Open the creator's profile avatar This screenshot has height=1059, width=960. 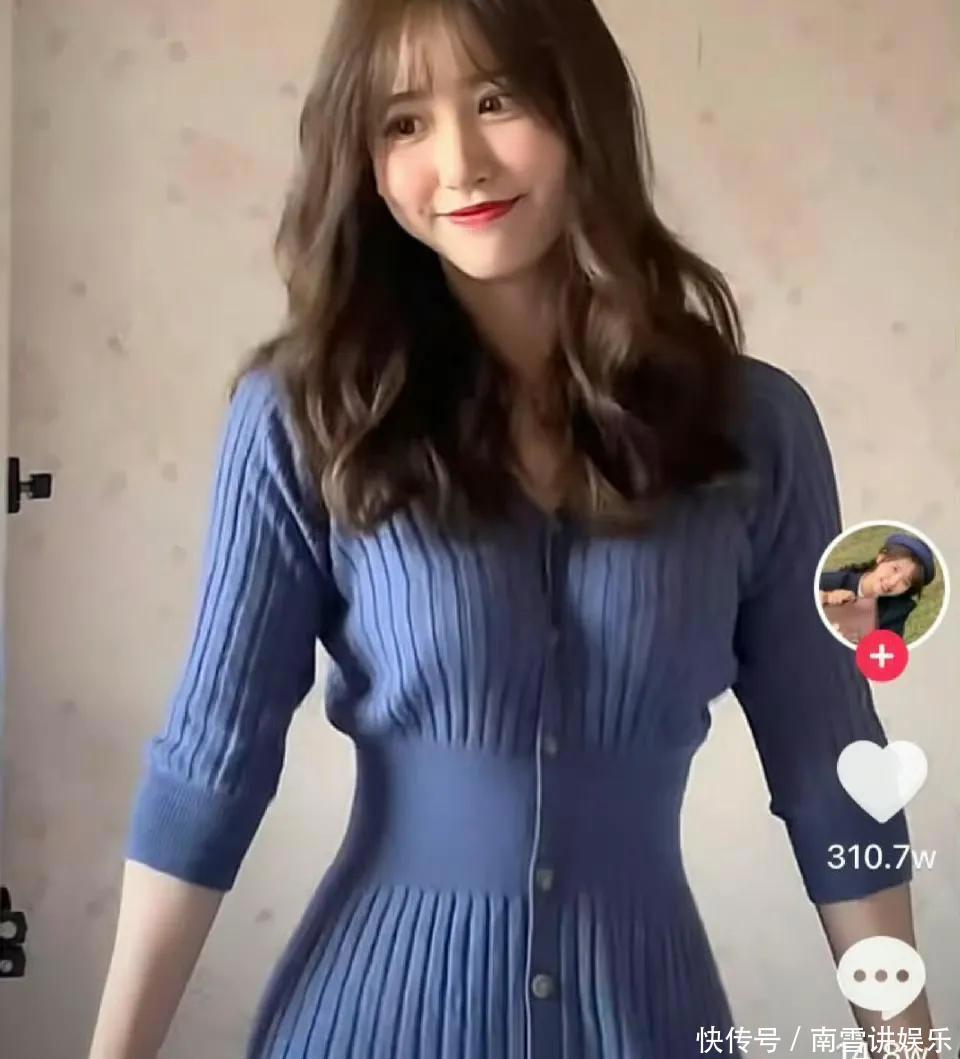click(880, 583)
